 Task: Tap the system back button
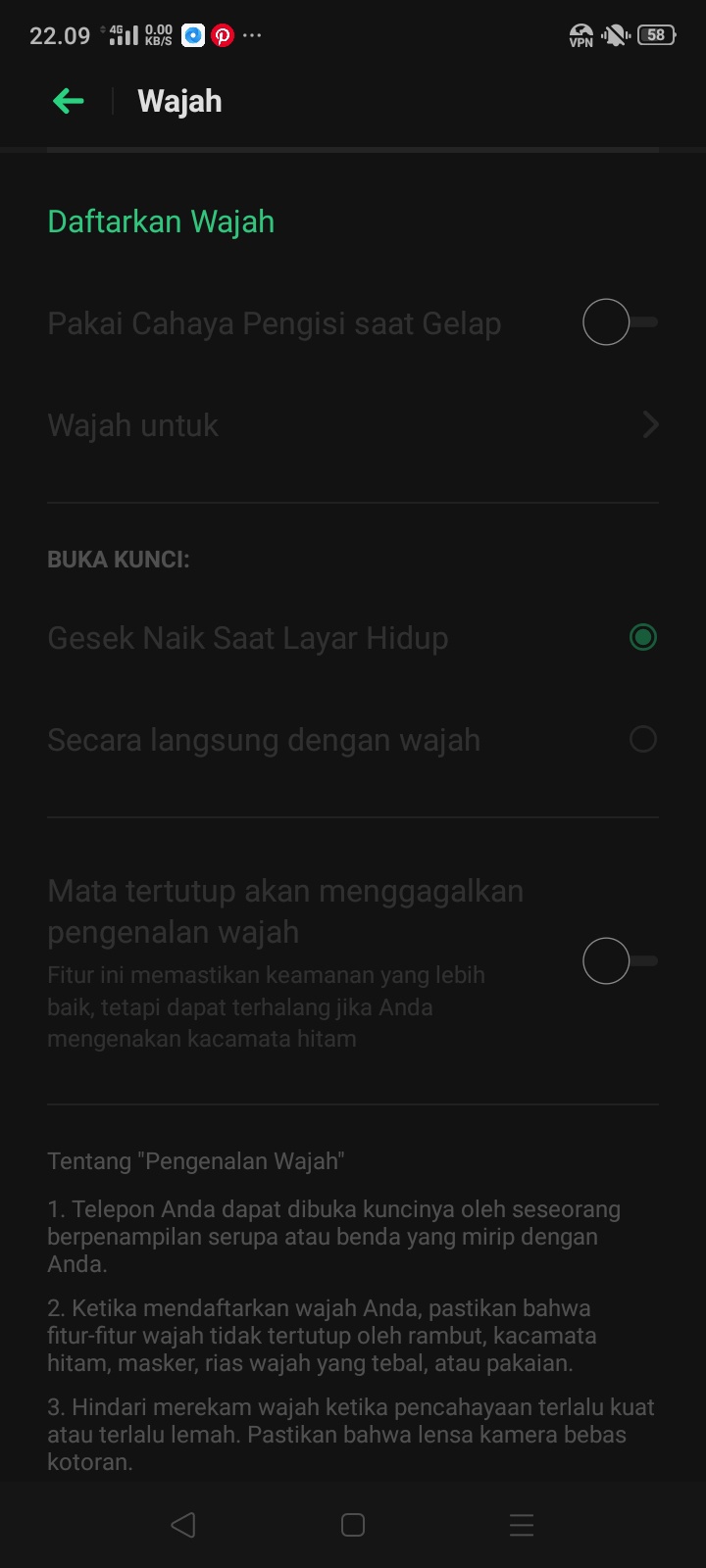[183, 1525]
